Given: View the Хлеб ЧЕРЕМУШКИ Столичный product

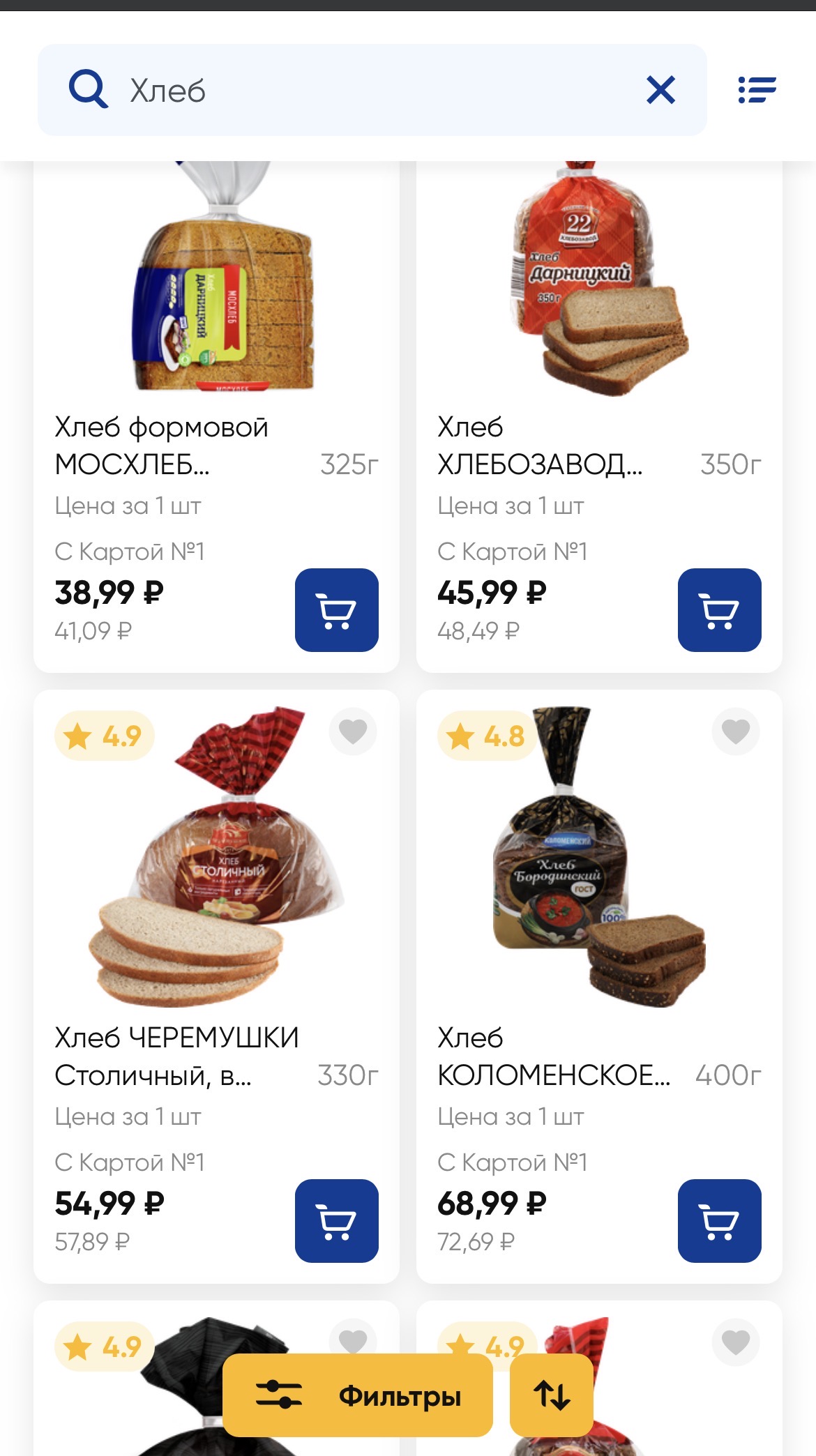Looking at the screenshot, I should click(176, 1056).
